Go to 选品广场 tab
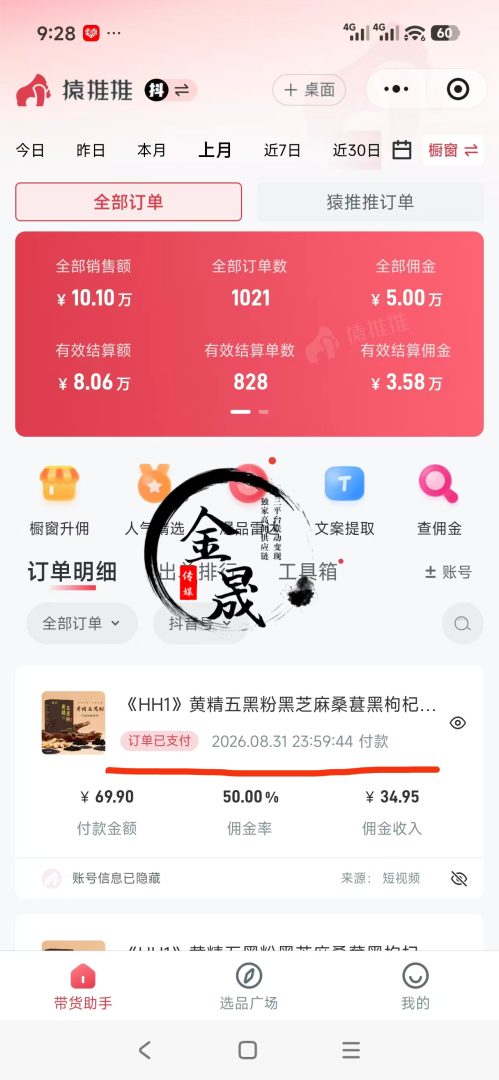The height and width of the screenshot is (1080, 499). (x=249, y=985)
